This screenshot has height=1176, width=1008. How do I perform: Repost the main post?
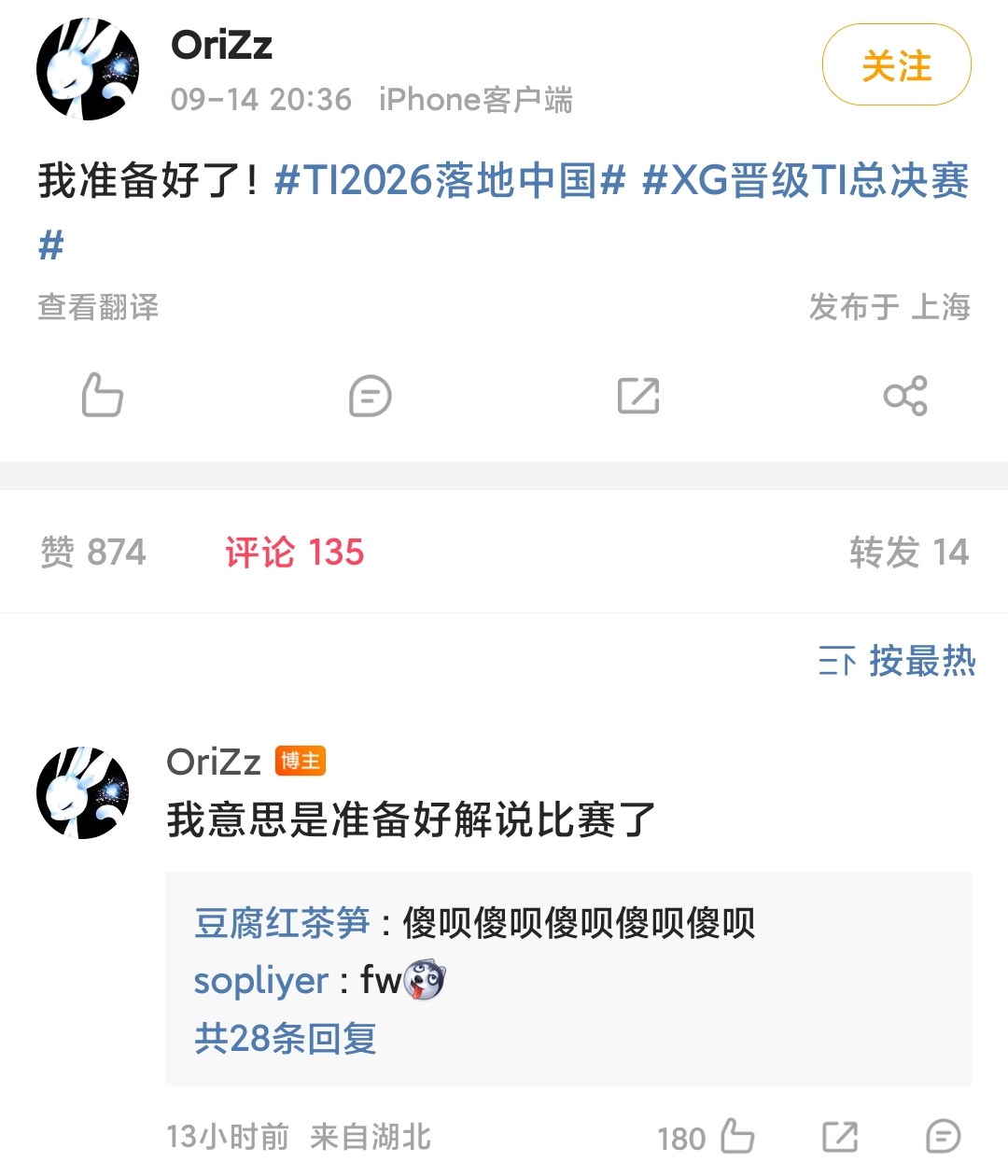[x=638, y=396]
